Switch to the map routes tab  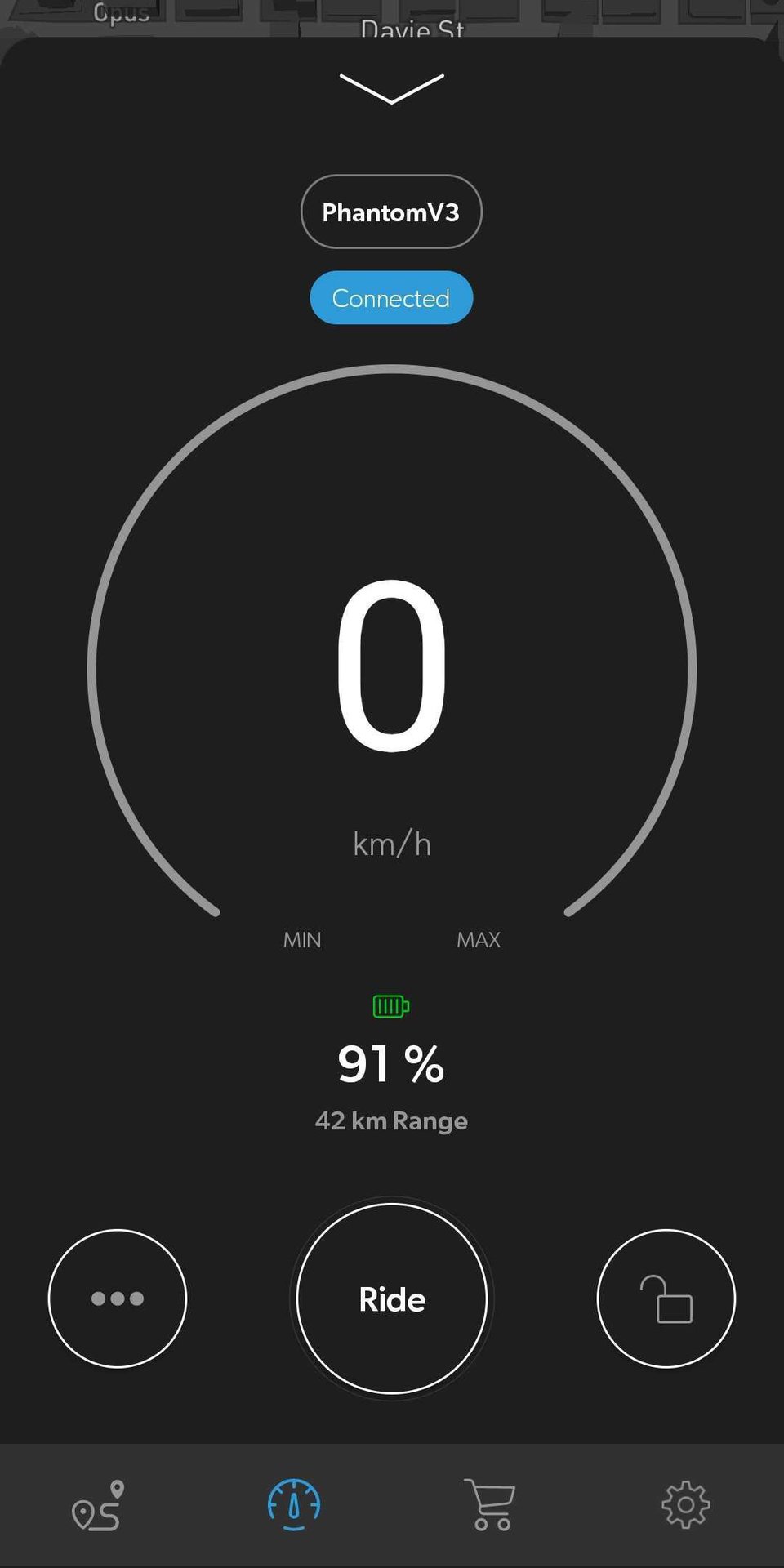(98, 1504)
